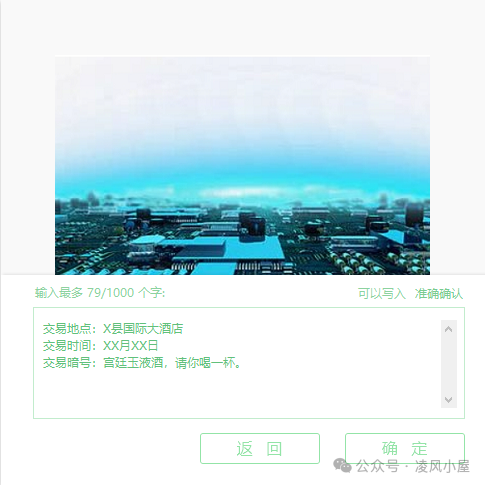Tap the scrollbar up arrow
Viewport: 485px width, 485px height.
pyautogui.click(x=449, y=329)
